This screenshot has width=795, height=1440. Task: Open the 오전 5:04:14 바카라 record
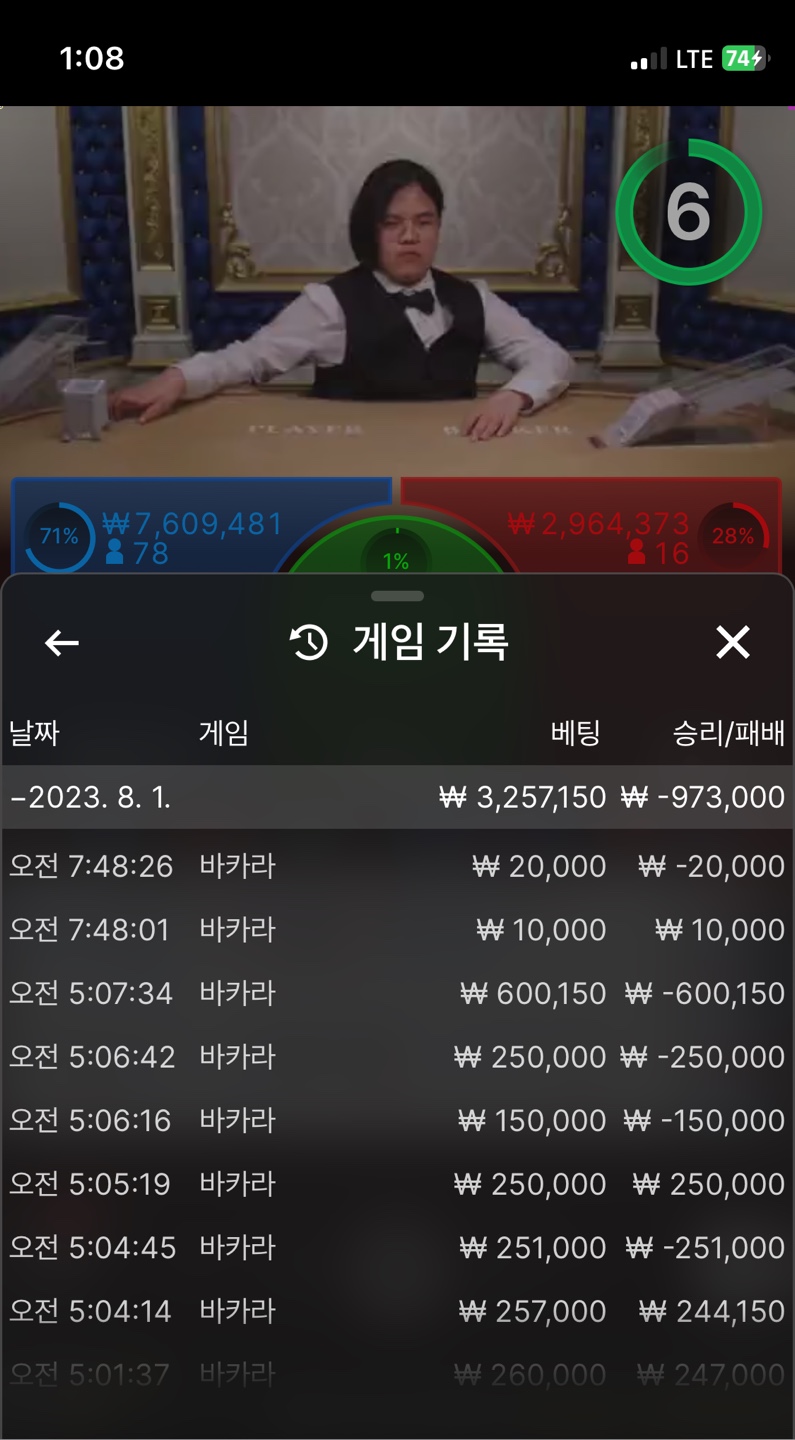click(397, 1311)
